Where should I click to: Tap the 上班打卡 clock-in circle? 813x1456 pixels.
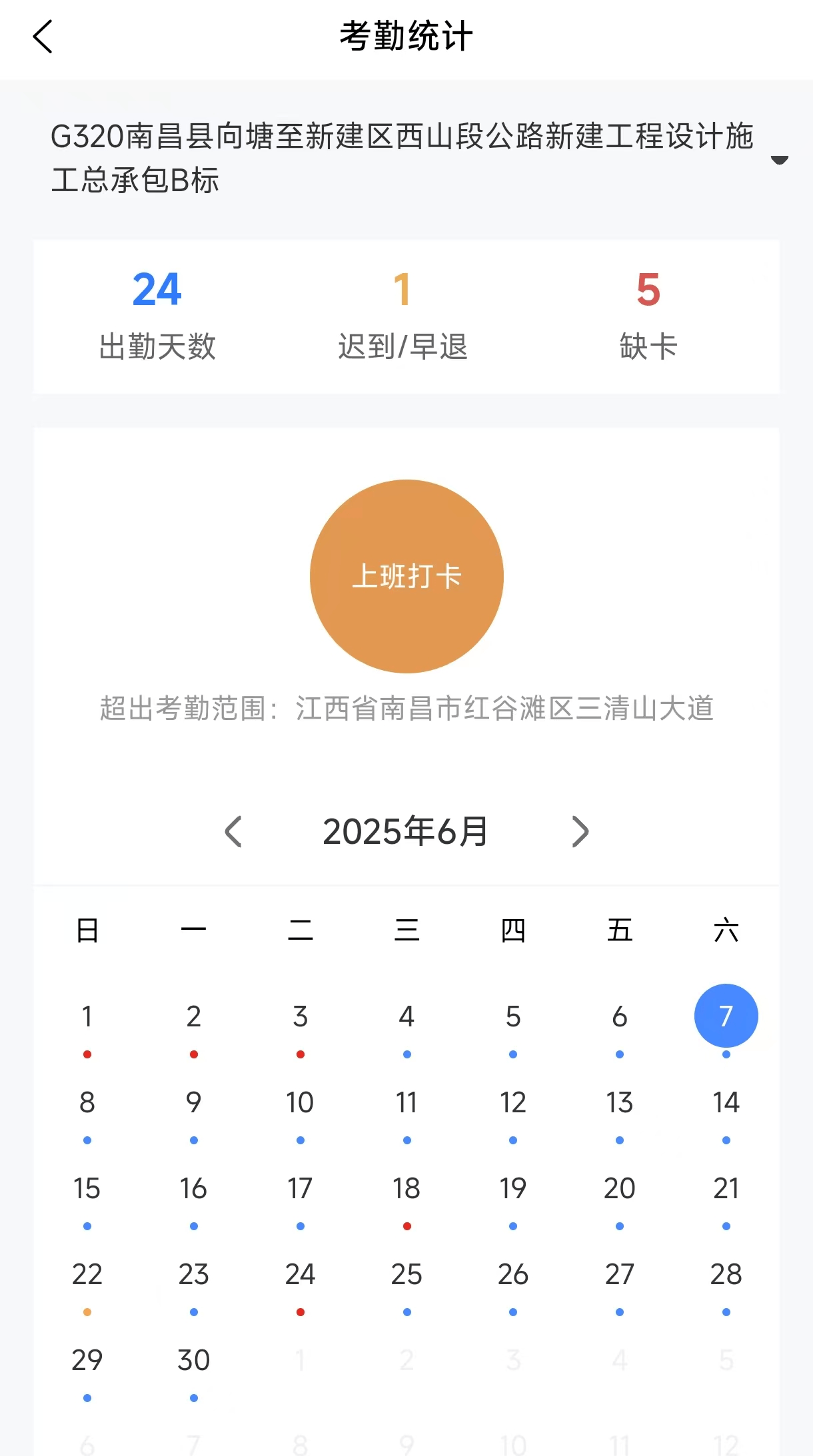406,577
